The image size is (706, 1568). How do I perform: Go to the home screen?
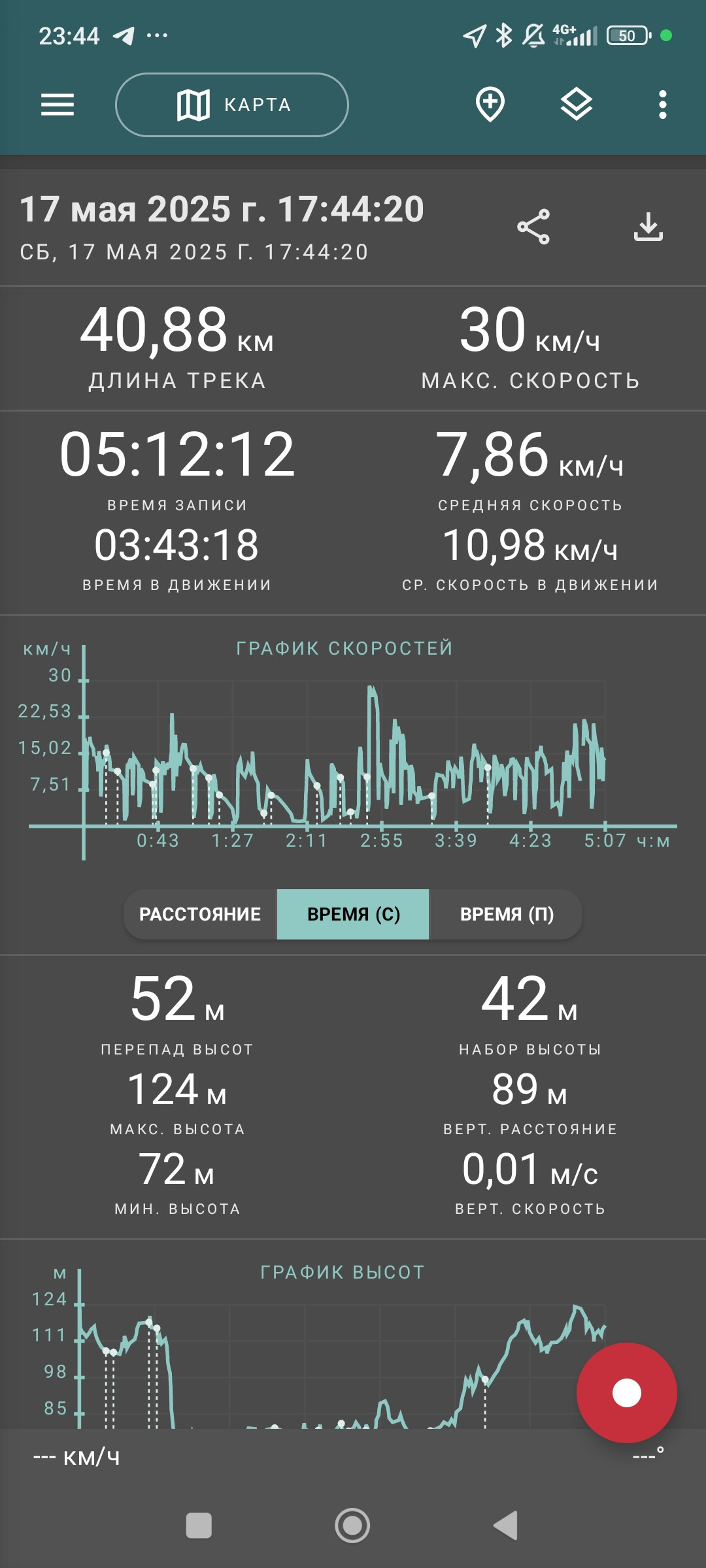(x=352, y=1526)
